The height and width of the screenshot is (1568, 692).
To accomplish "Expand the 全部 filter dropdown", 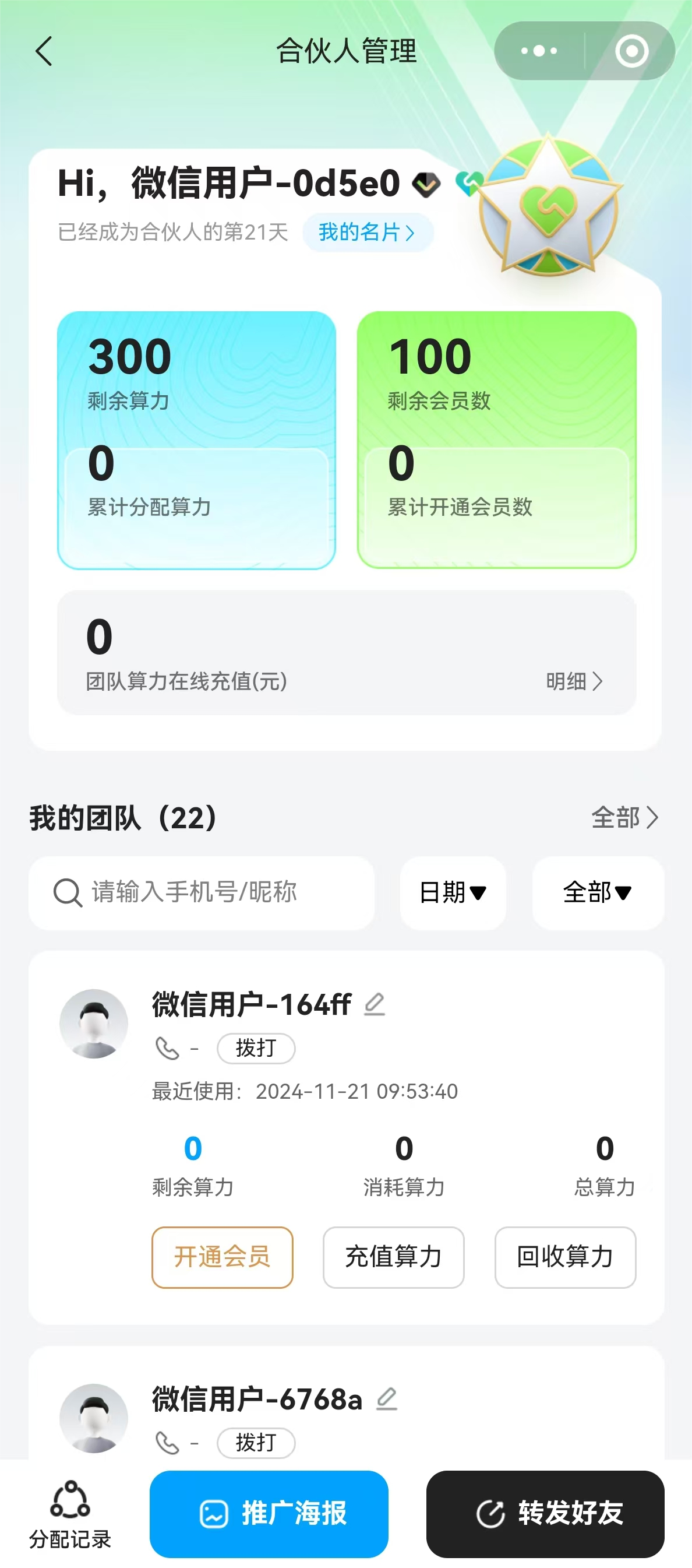I will pyautogui.click(x=597, y=892).
